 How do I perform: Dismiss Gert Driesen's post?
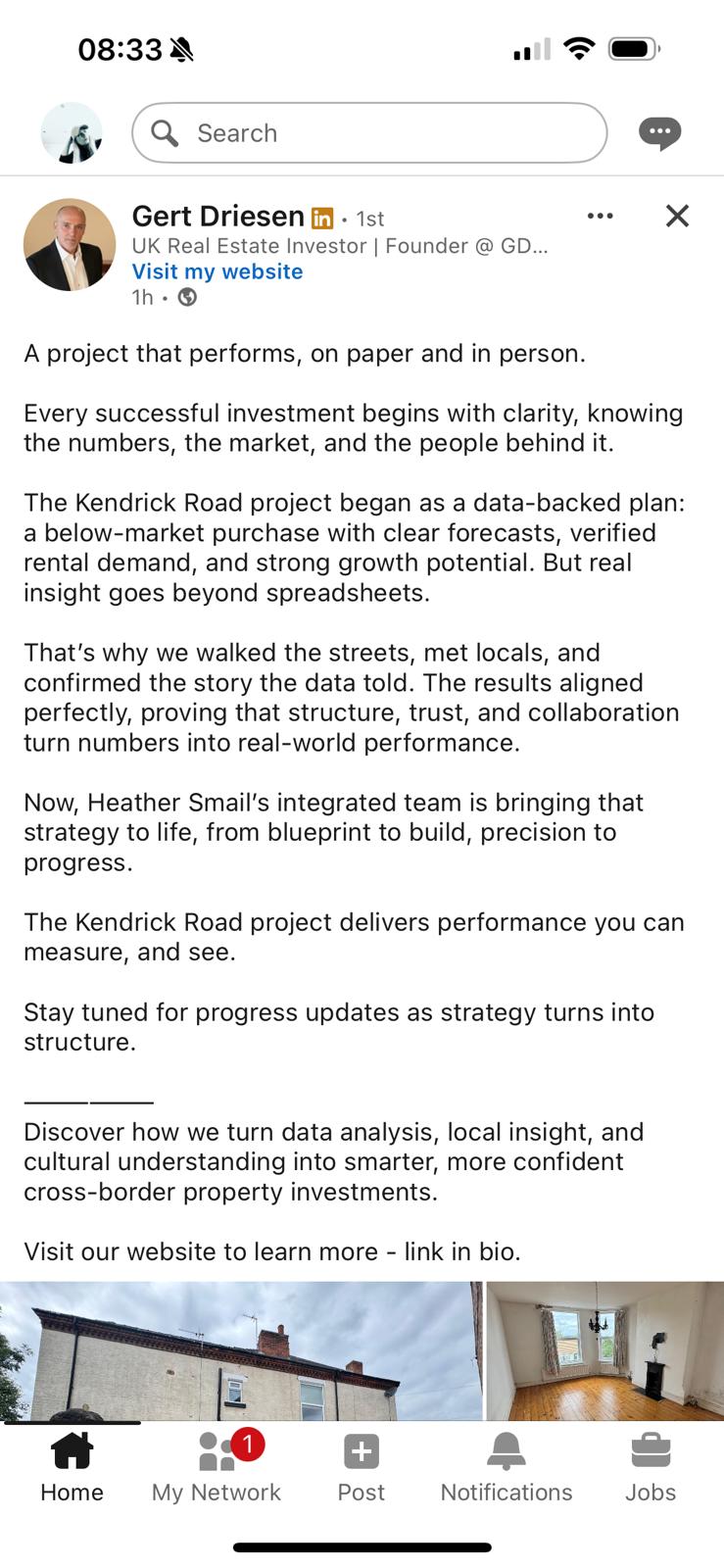[x=677, y=216]
